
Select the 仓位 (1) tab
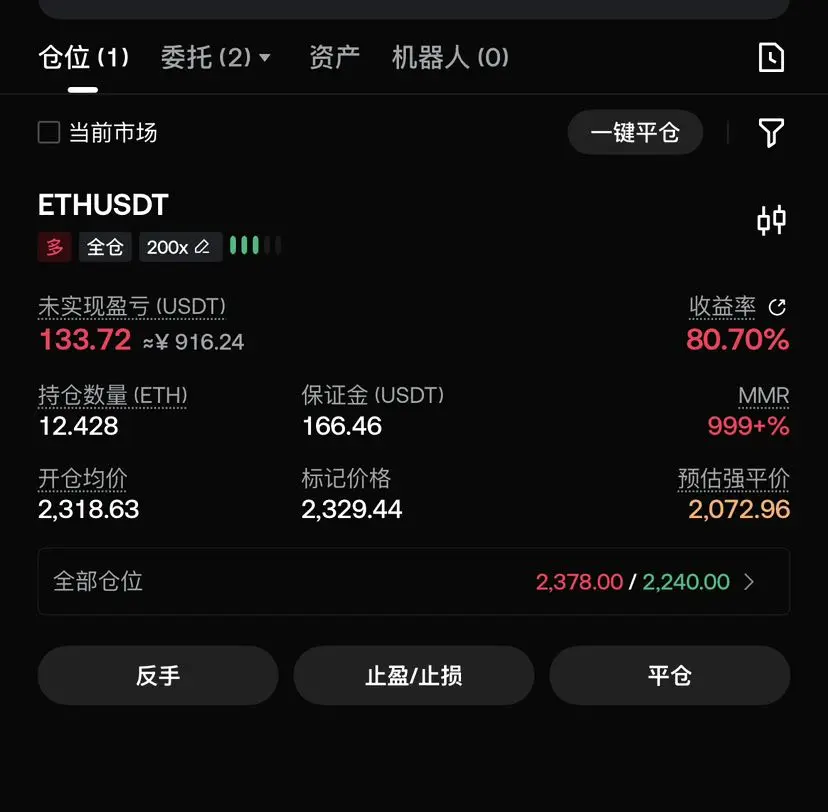[x=83, y=57]
